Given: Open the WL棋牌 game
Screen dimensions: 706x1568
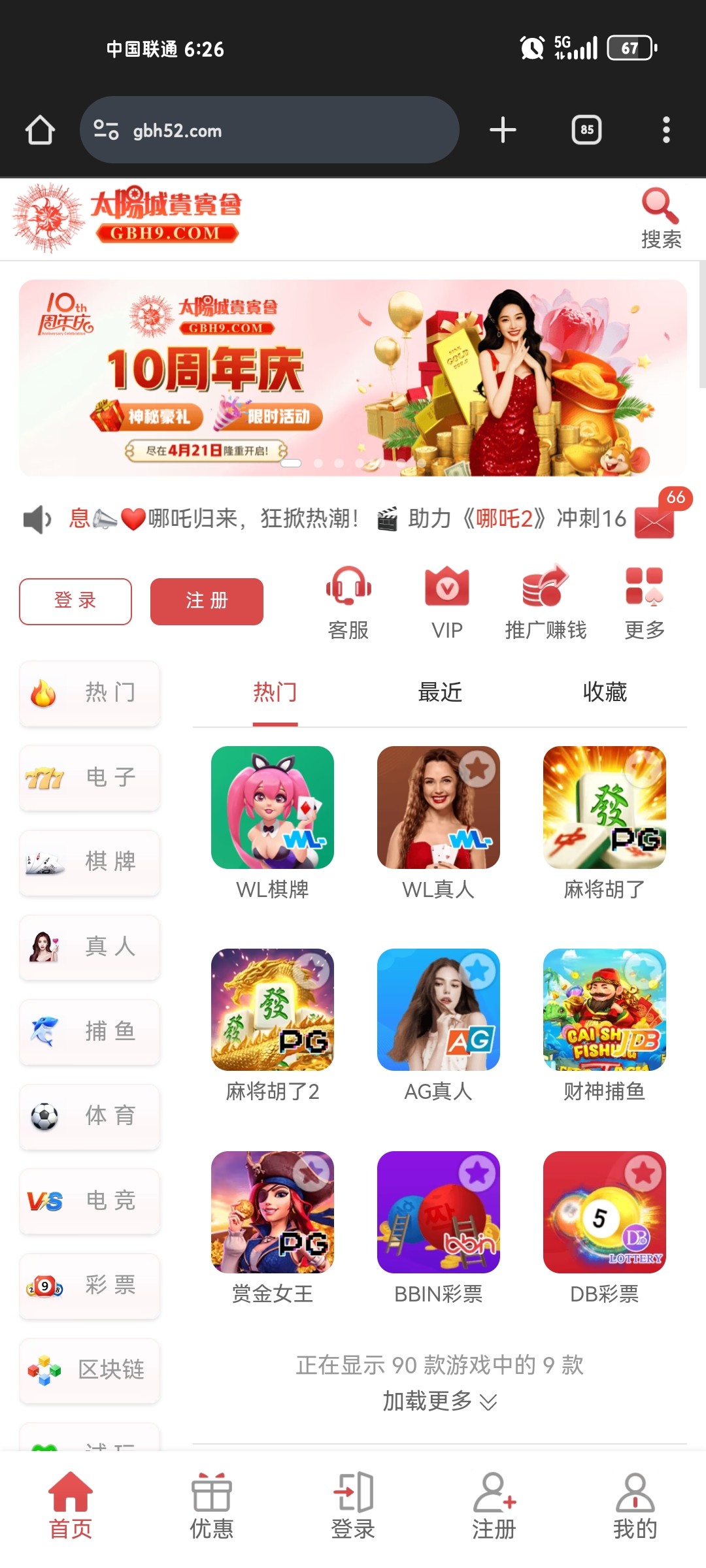Looking at the screenshot, I should (x=273, y=808).
